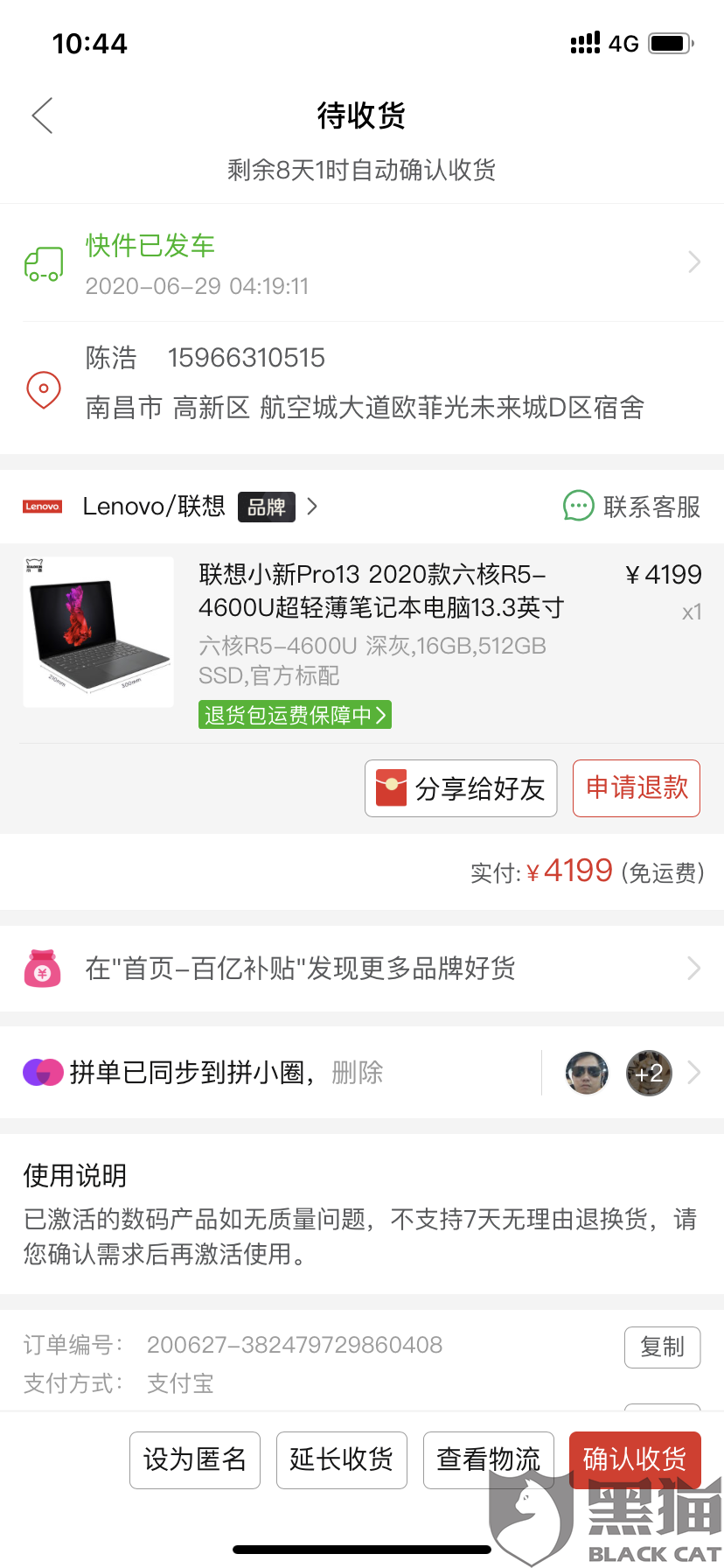Tap the laptop product thumbnail image
The height and width of the screenshot is (1568, 724).
(x=98, y=631)
